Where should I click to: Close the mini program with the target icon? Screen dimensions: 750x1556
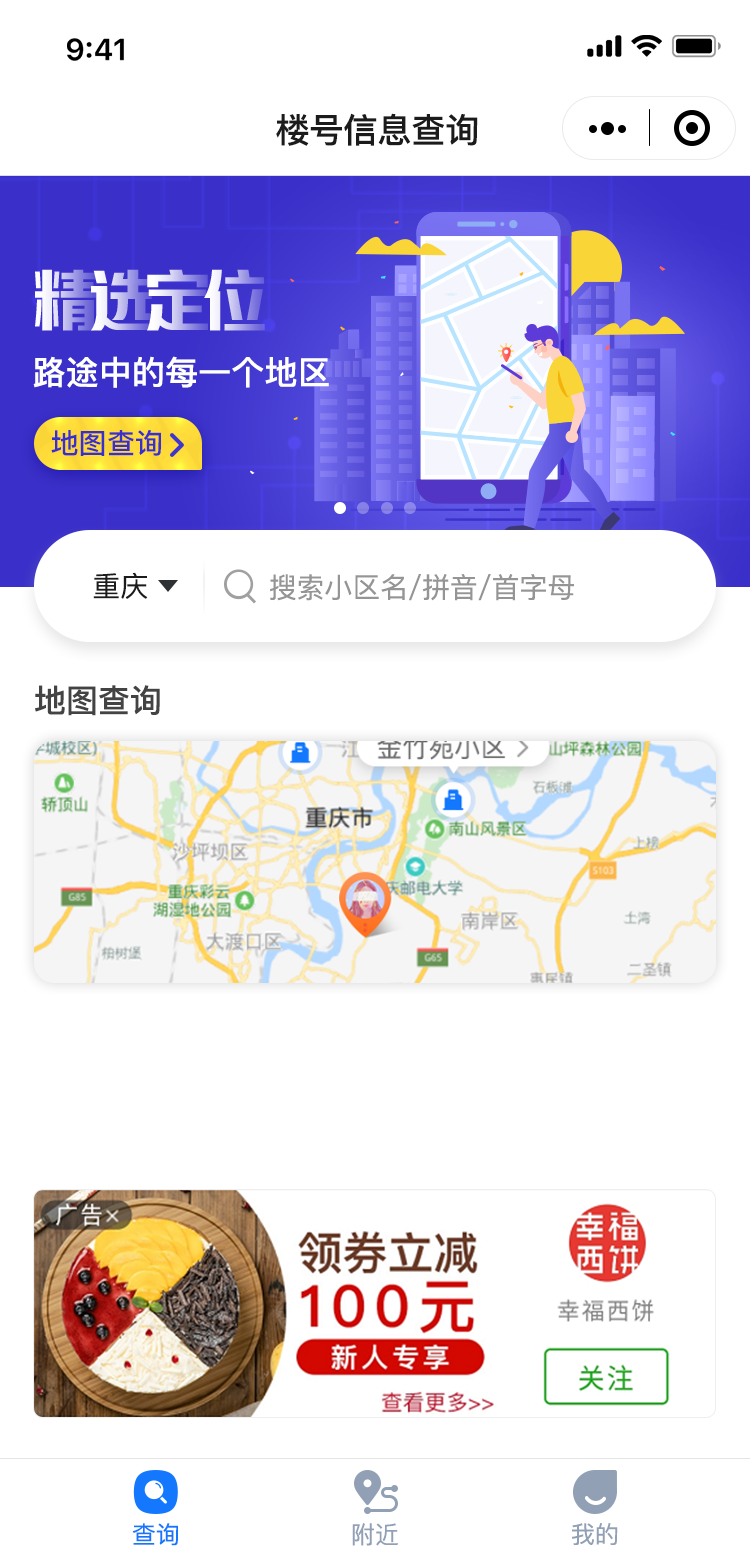point(691,129)
